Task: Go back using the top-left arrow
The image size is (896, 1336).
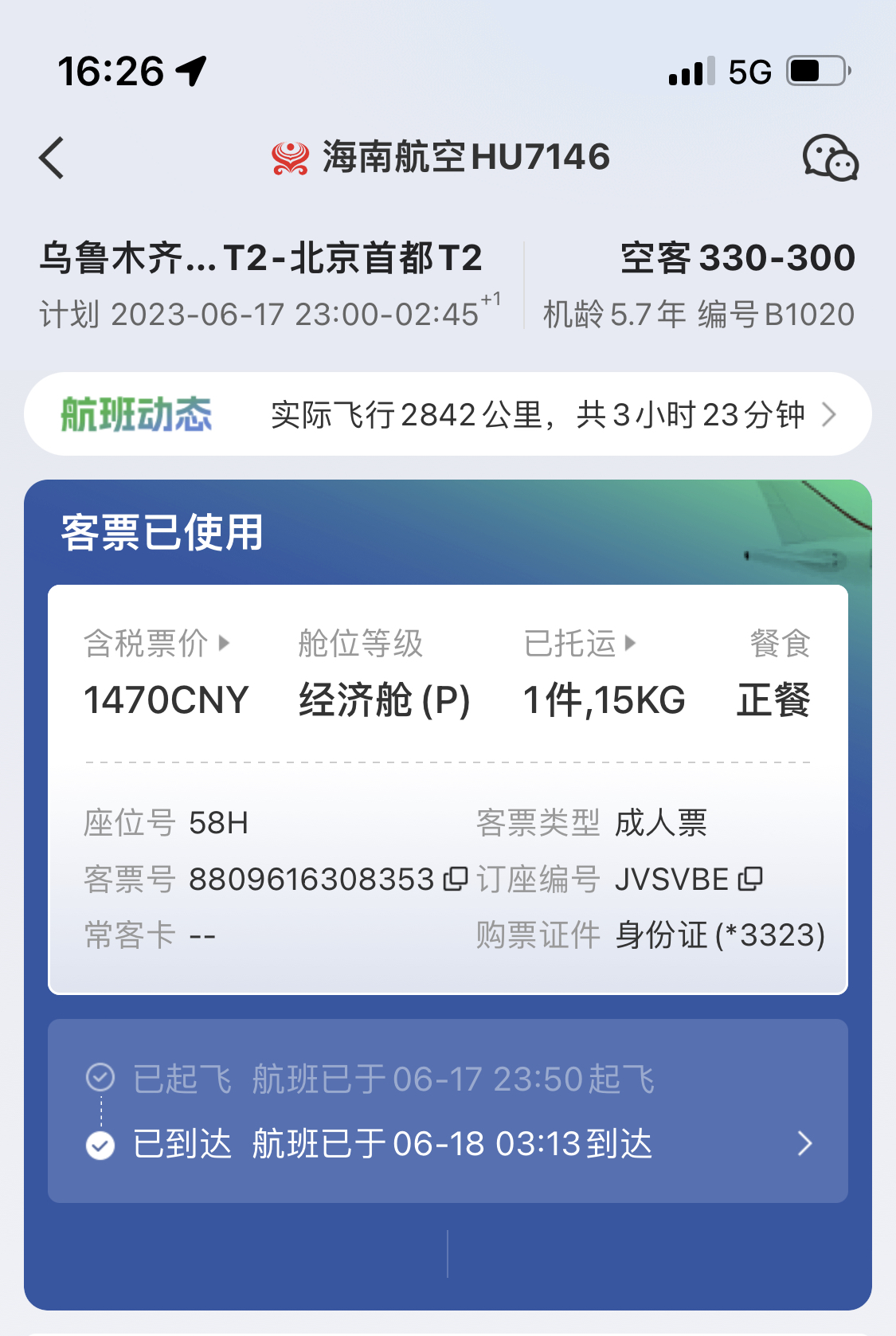Action: (52, 158)
